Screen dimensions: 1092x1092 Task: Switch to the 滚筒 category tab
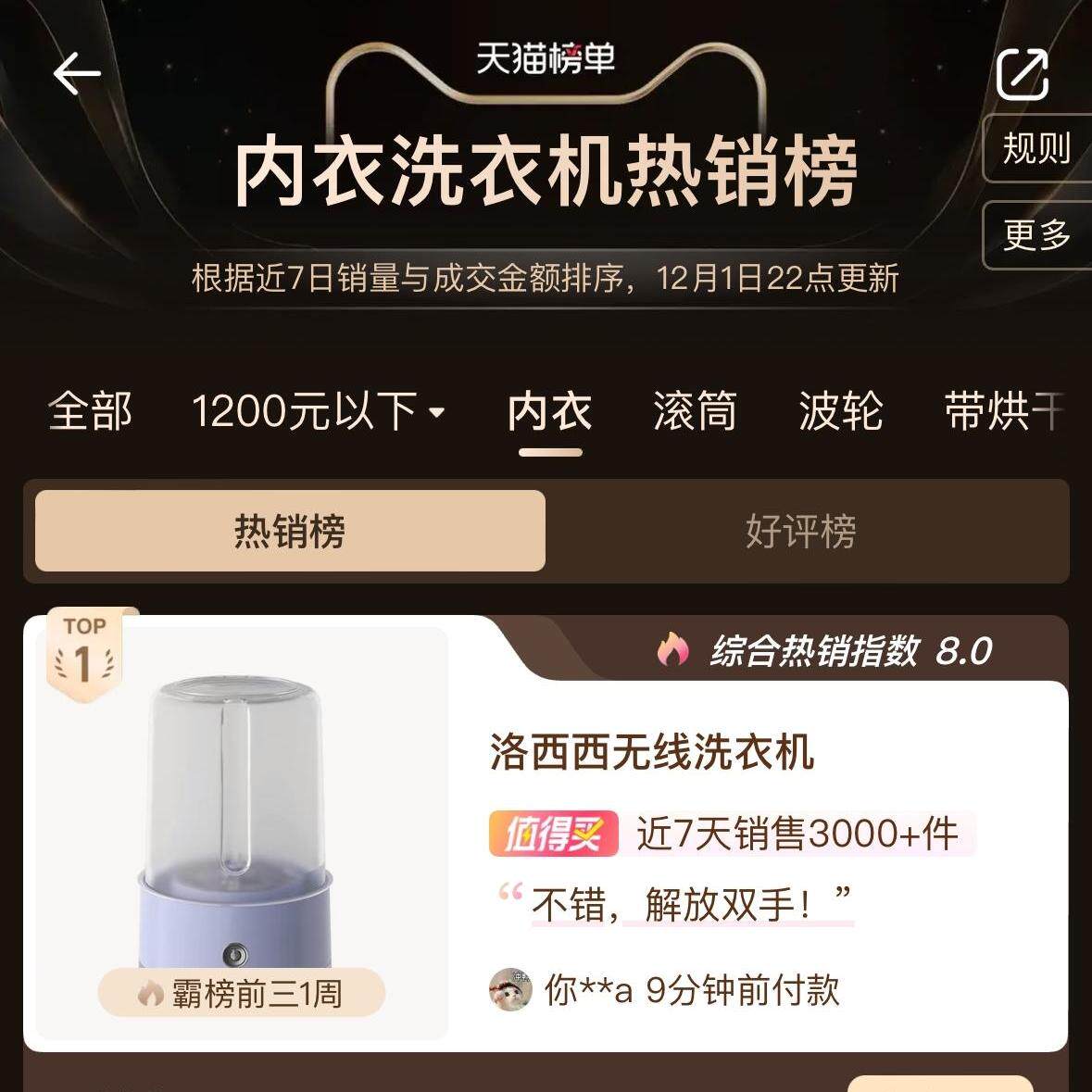point(695,410)
